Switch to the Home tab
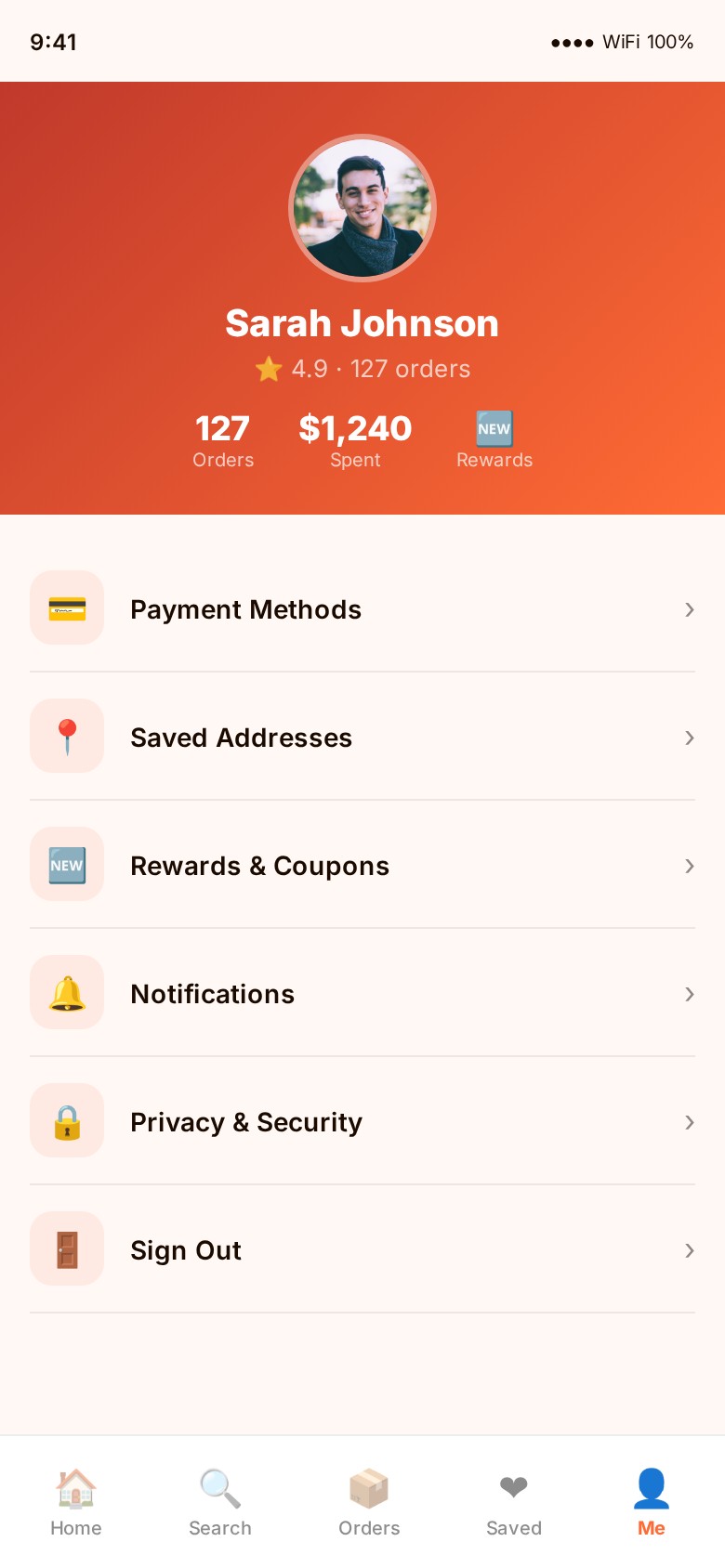 click(x=76, y=1501)
